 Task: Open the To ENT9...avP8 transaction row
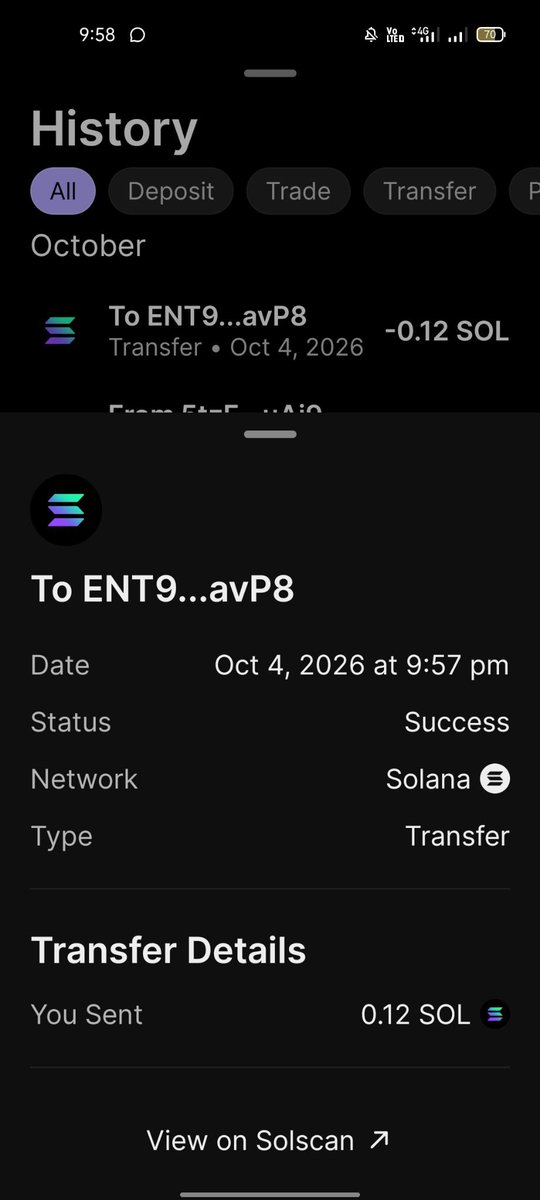tap(270, 331)
